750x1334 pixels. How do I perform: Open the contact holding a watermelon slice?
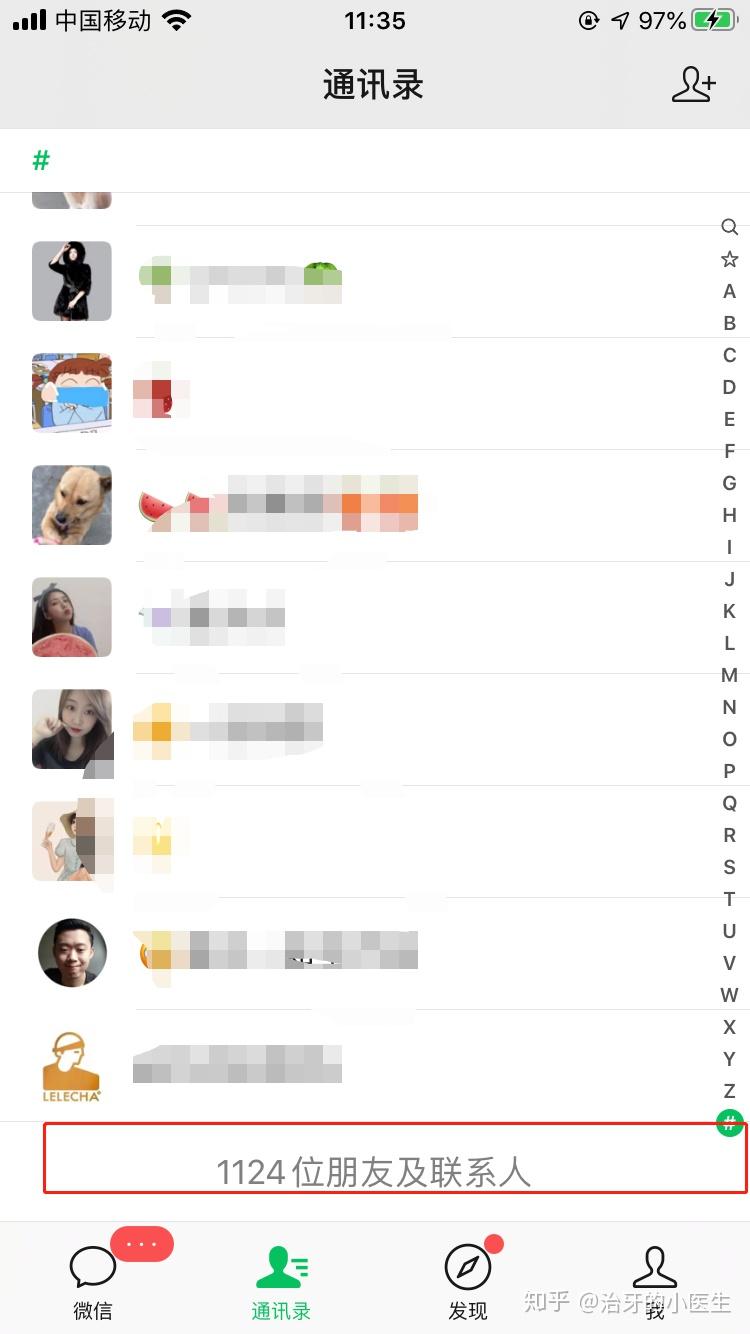(375, 617)
